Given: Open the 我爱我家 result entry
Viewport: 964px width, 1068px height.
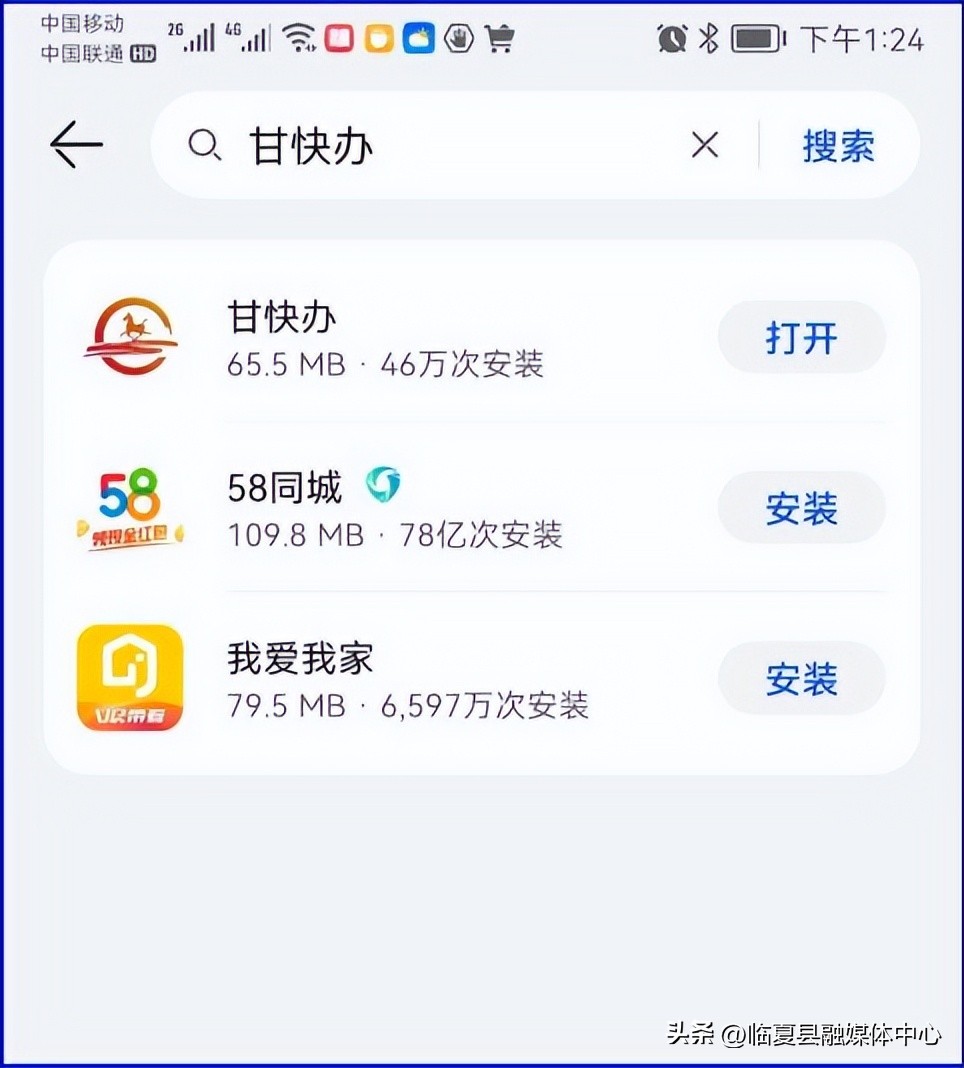Looking at the screenshot, I should [x=400, y=678].
